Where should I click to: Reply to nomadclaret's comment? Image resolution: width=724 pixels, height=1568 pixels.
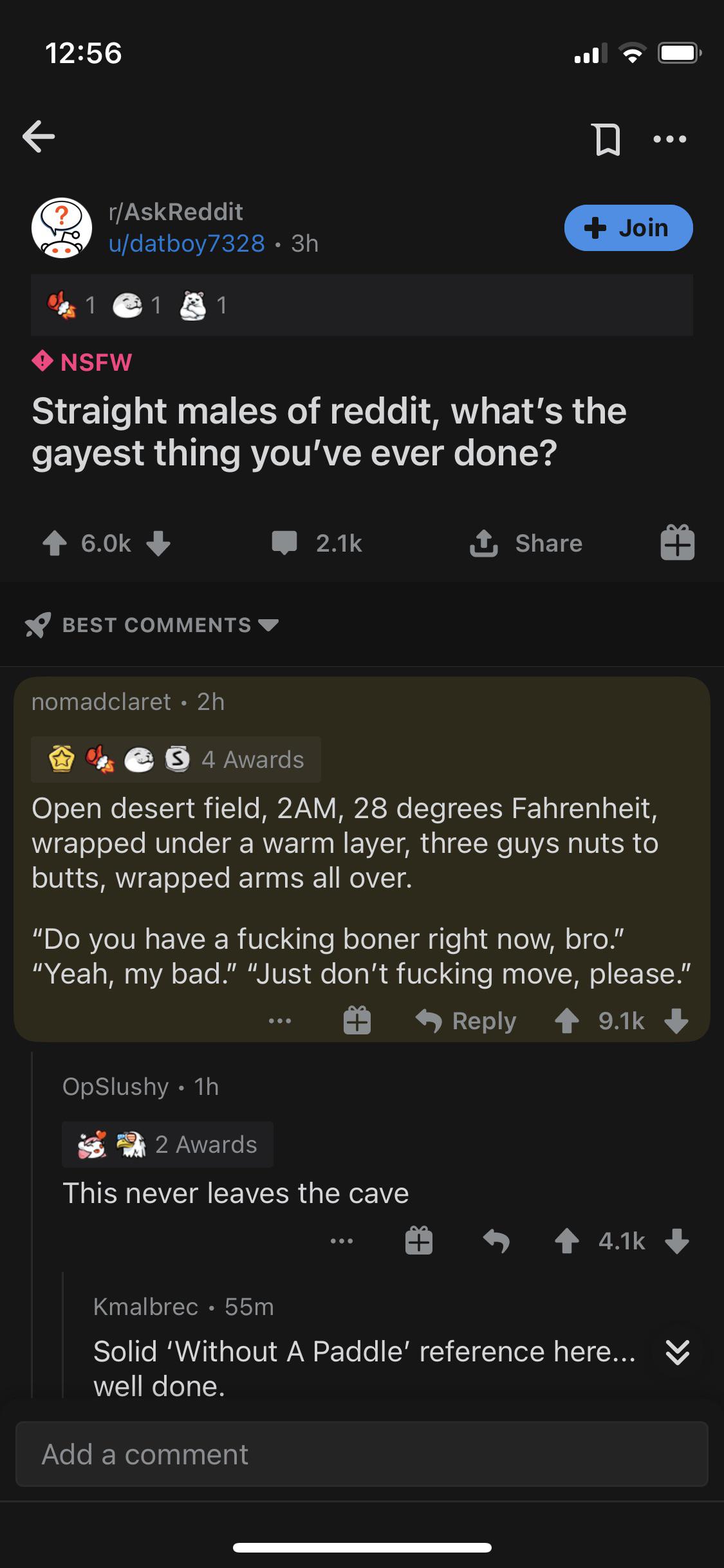(x=466, y=1021)
